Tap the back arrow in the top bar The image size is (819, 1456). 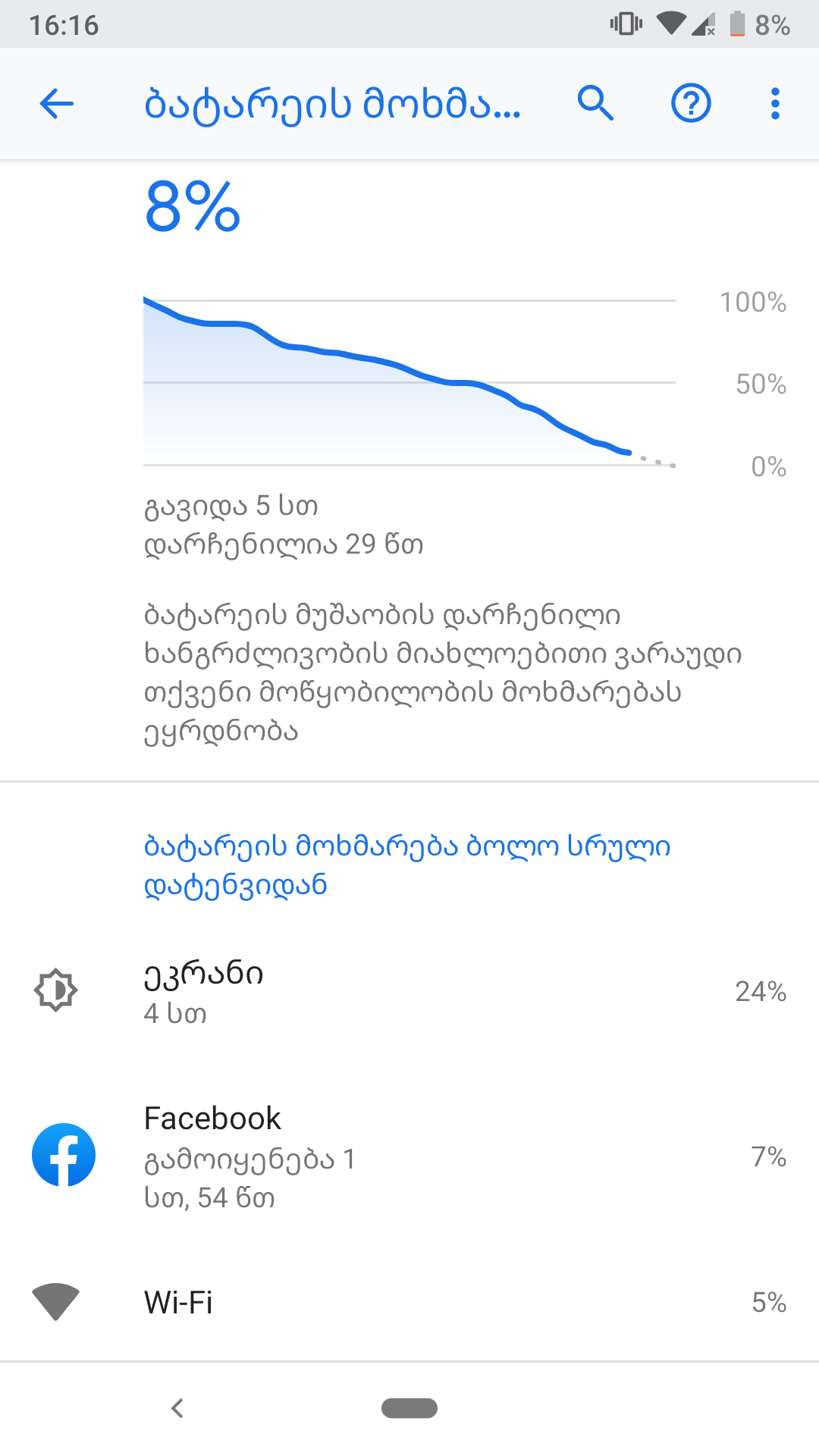[55, 103]
